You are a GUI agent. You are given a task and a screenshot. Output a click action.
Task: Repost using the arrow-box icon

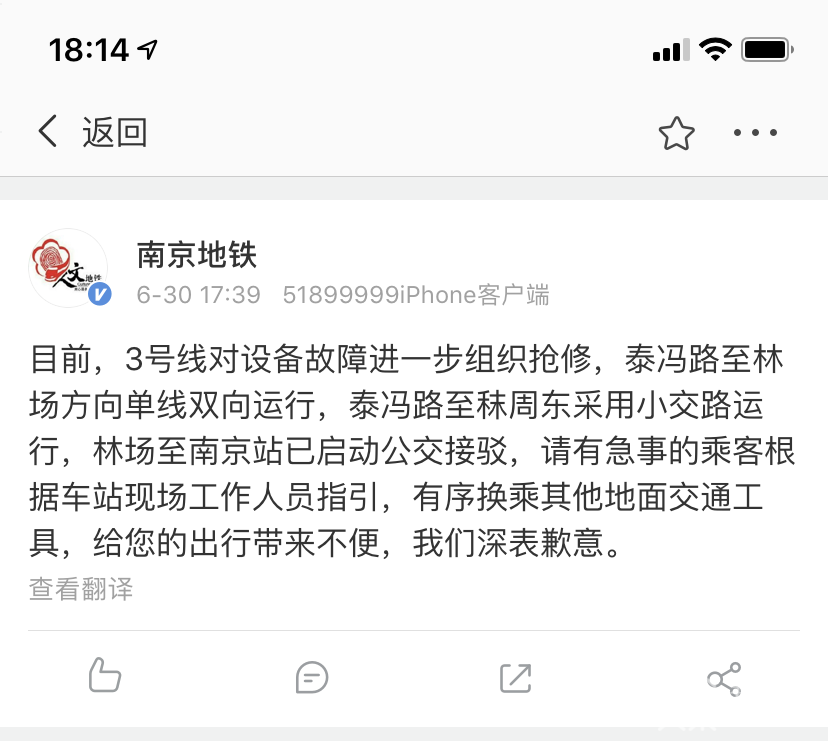click(x=515, y=678)
